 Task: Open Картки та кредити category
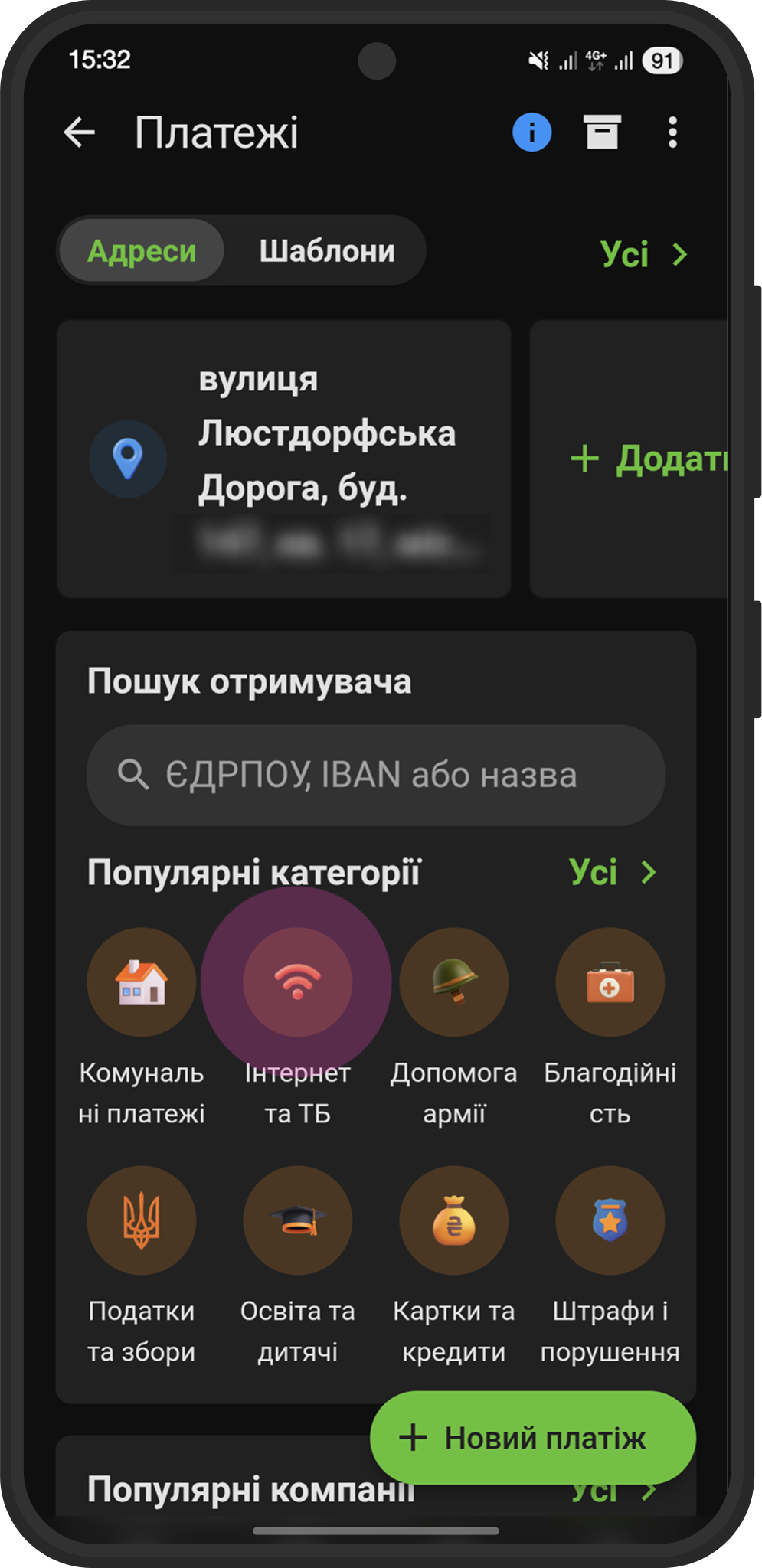click(x=453, y=1220)
